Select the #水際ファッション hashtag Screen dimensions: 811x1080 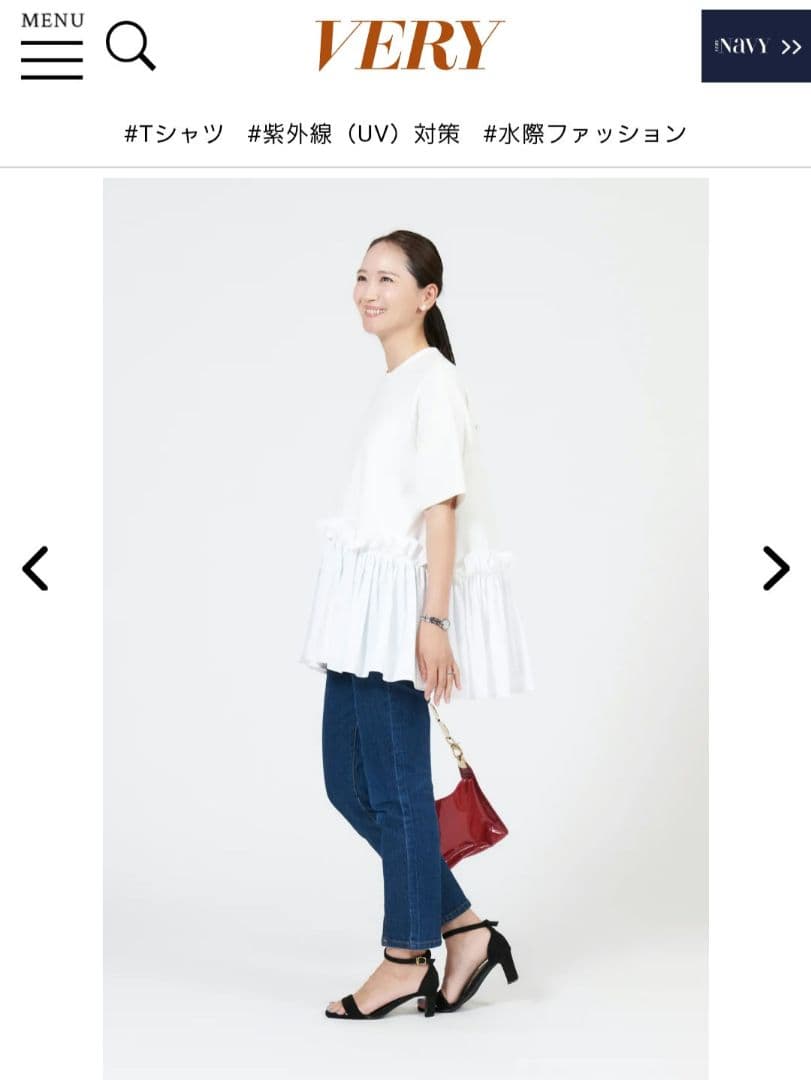click(585, 134)
